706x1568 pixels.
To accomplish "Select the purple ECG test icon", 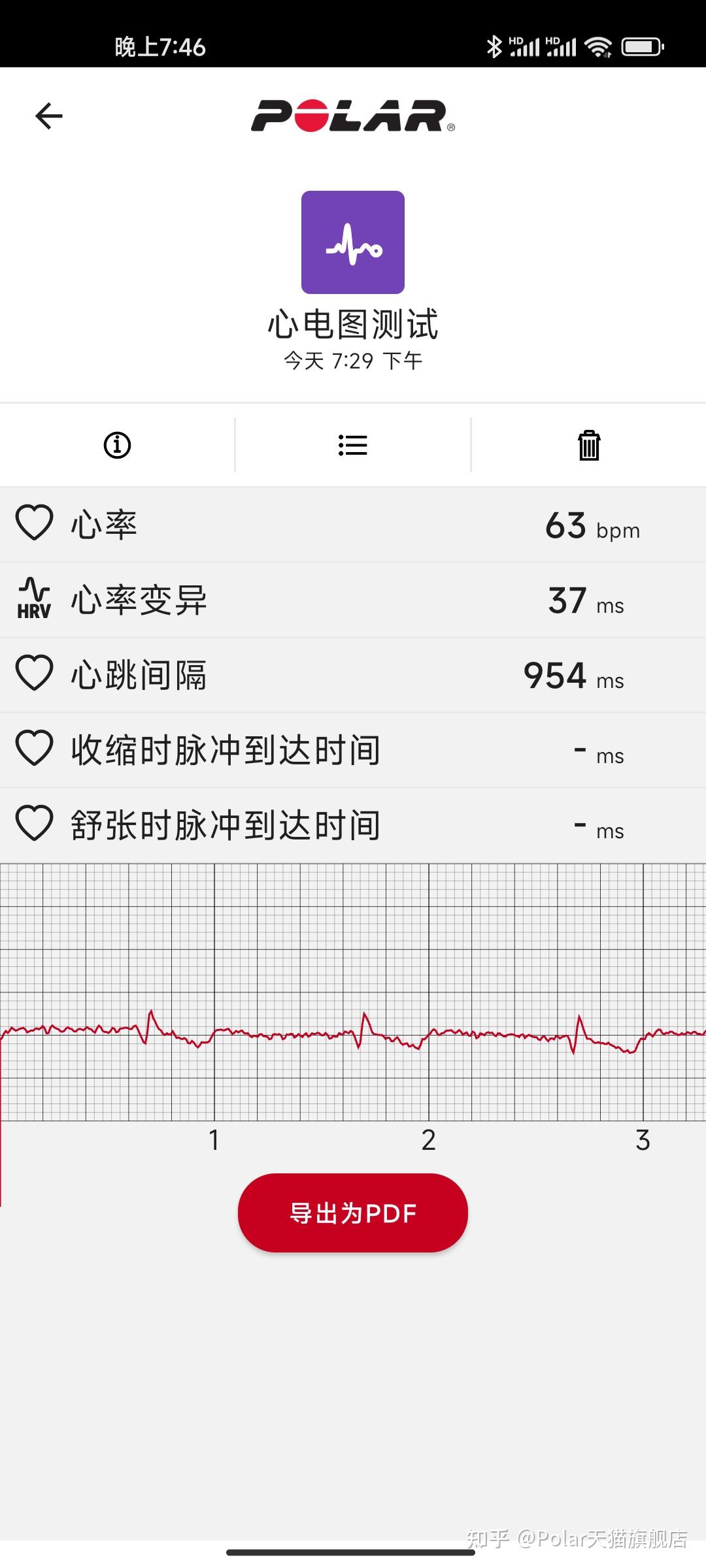I will coord(352,242).
